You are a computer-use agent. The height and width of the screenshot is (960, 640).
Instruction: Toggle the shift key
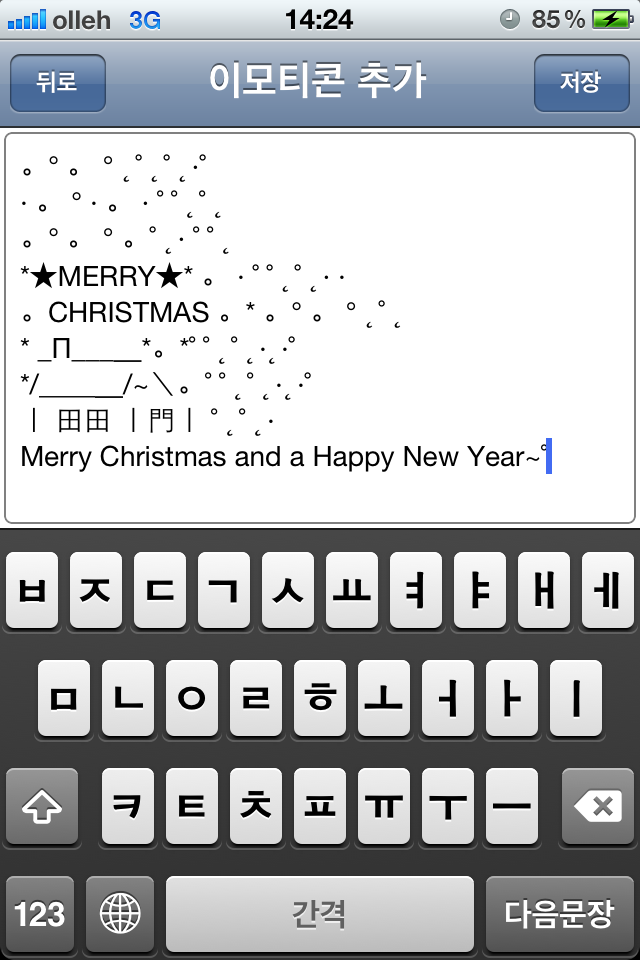coord(42,806)
